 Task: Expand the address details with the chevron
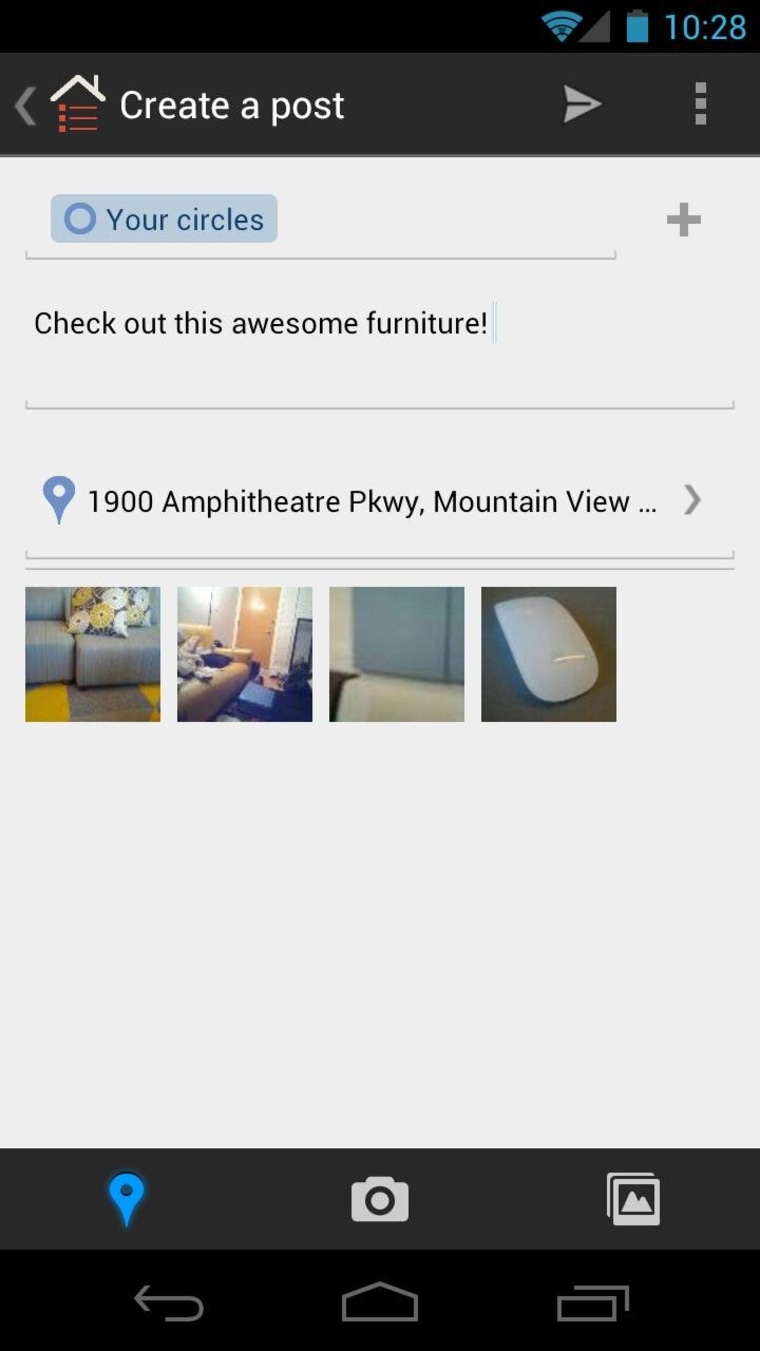(x=692, y=500)
